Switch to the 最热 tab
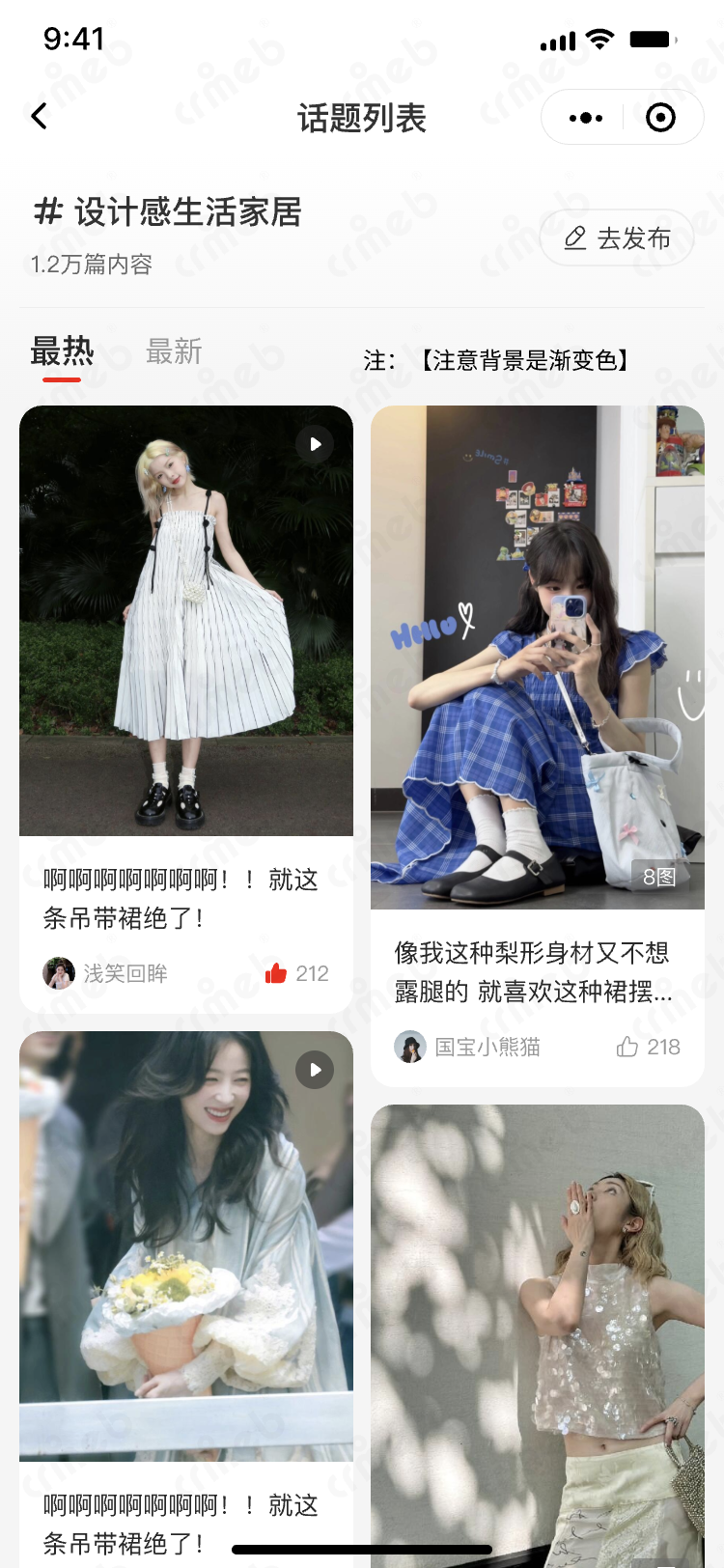The image size is (724, 1568). [x=62, y=351]
